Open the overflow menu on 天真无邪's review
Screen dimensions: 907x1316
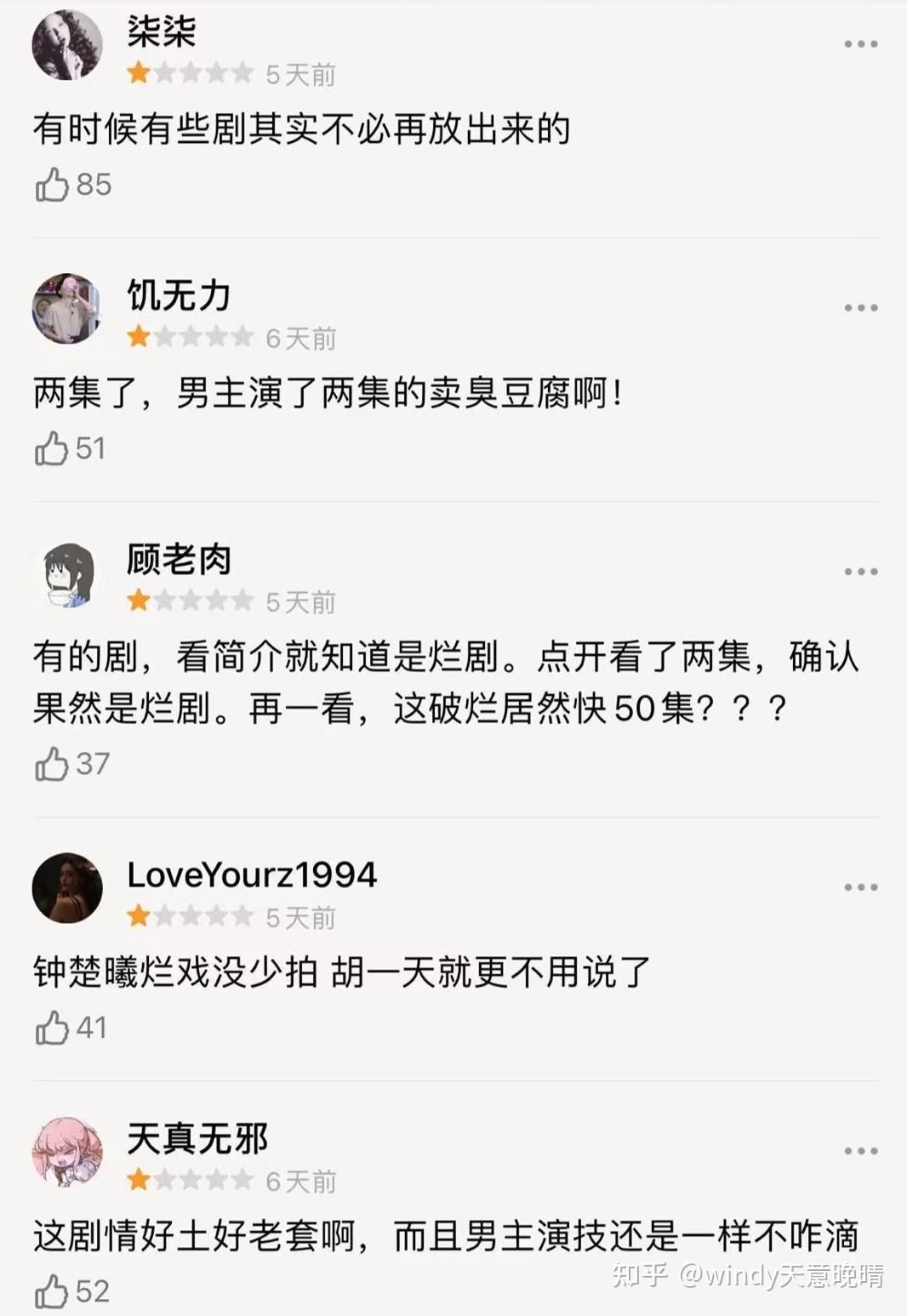click(860, 1151)
